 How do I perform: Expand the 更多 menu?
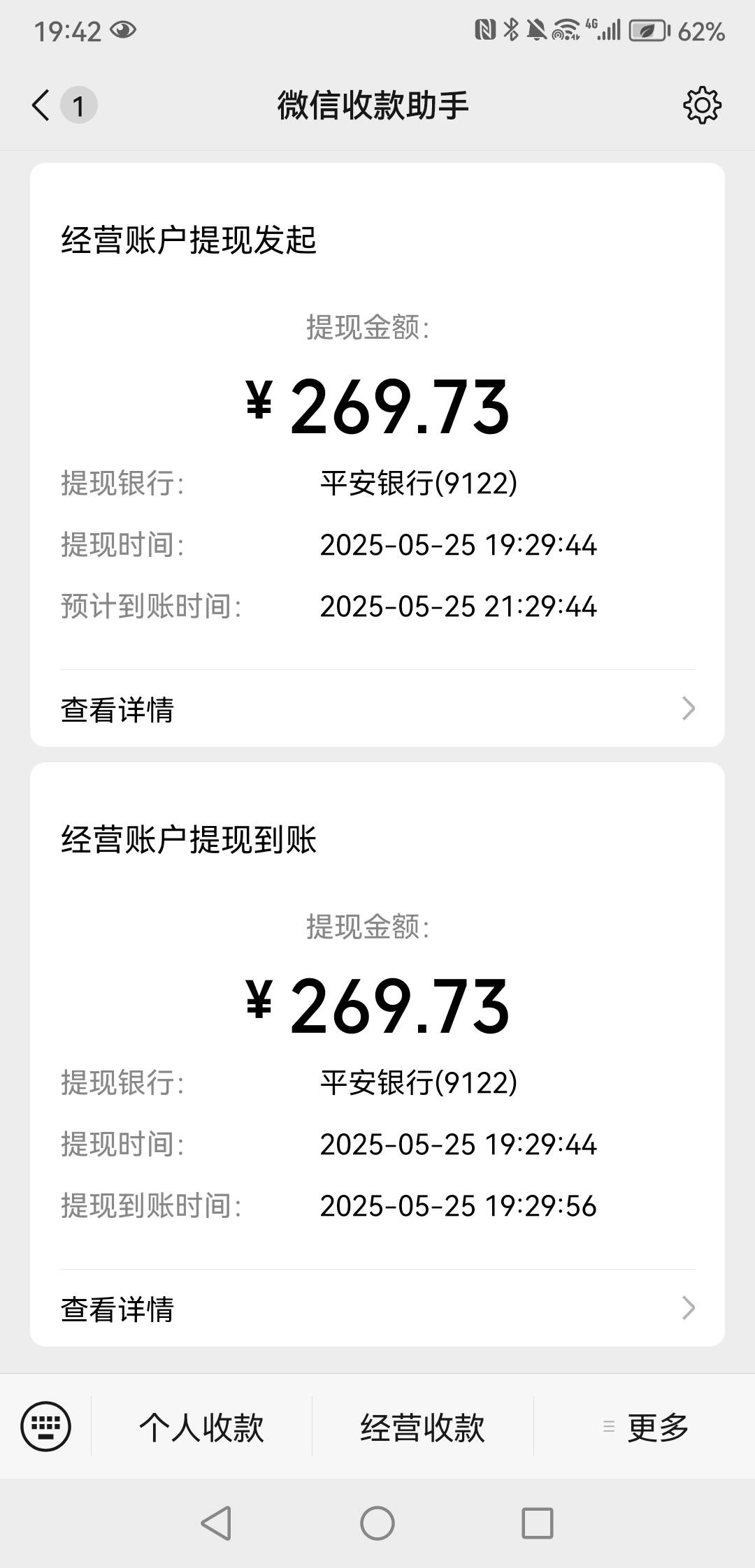pyautogui.click(x=645, y=1426)
